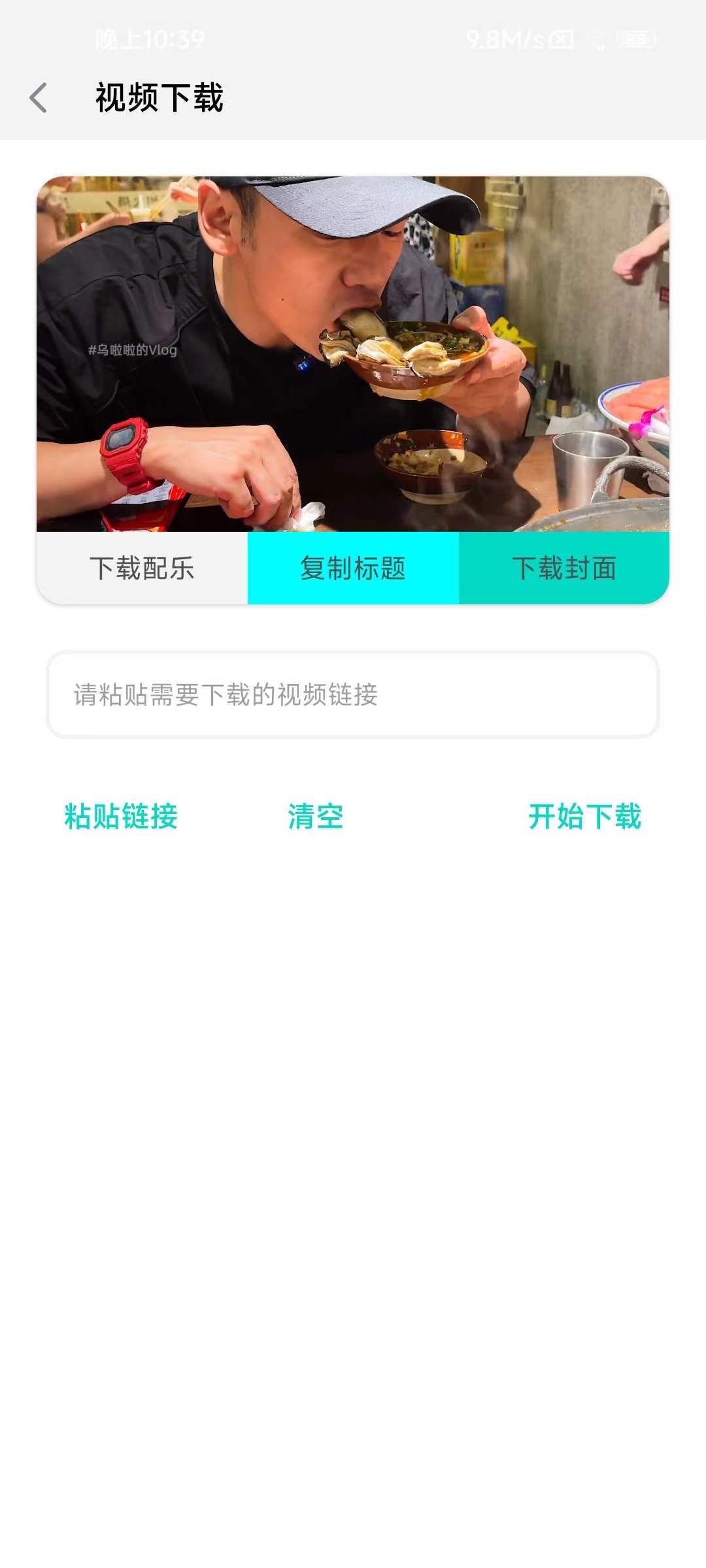Tap 粘贴链接 to paste the link

[x=121, y=817]
